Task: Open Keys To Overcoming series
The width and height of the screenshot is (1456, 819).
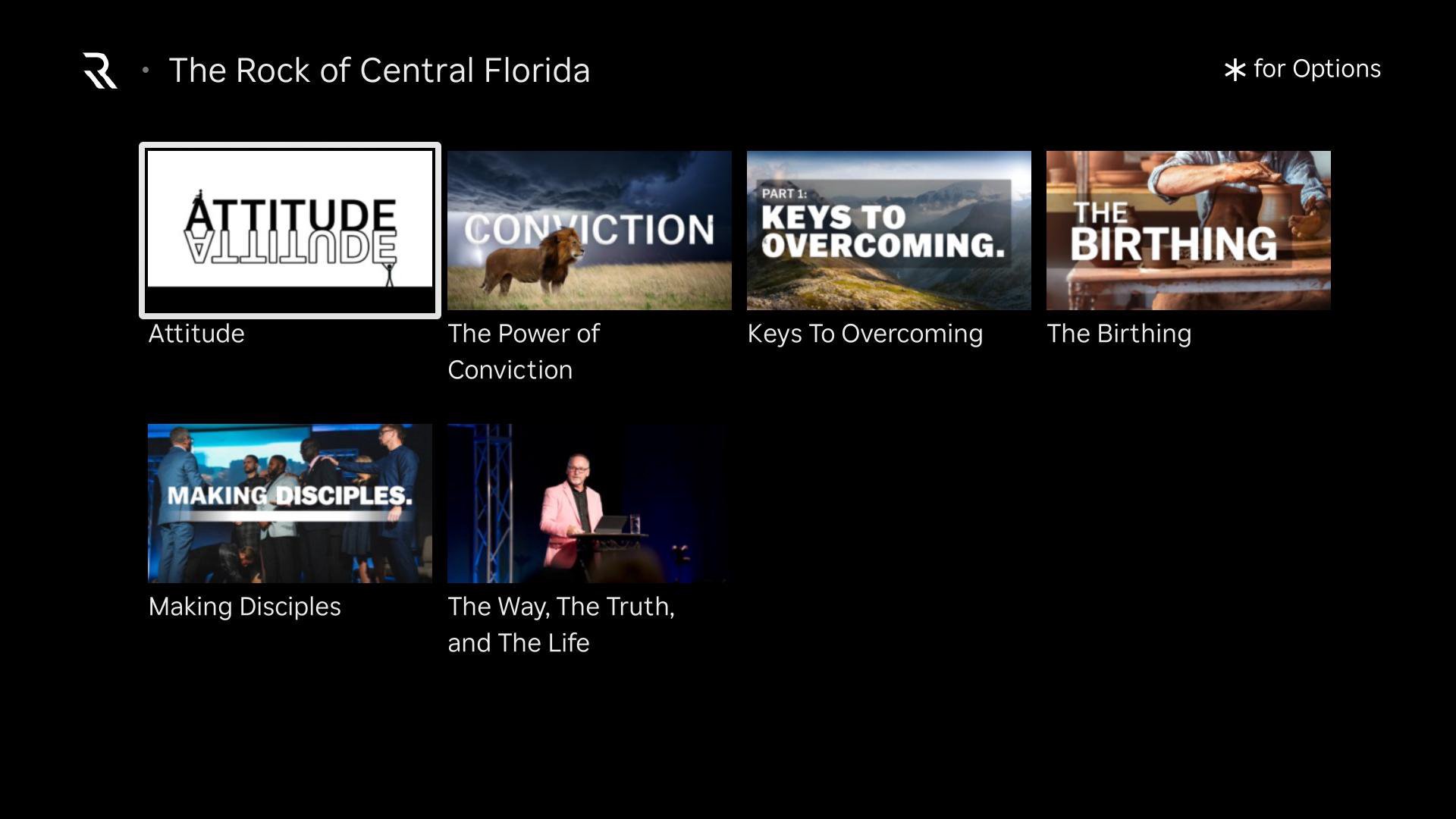Action: [x=889, y=230]
